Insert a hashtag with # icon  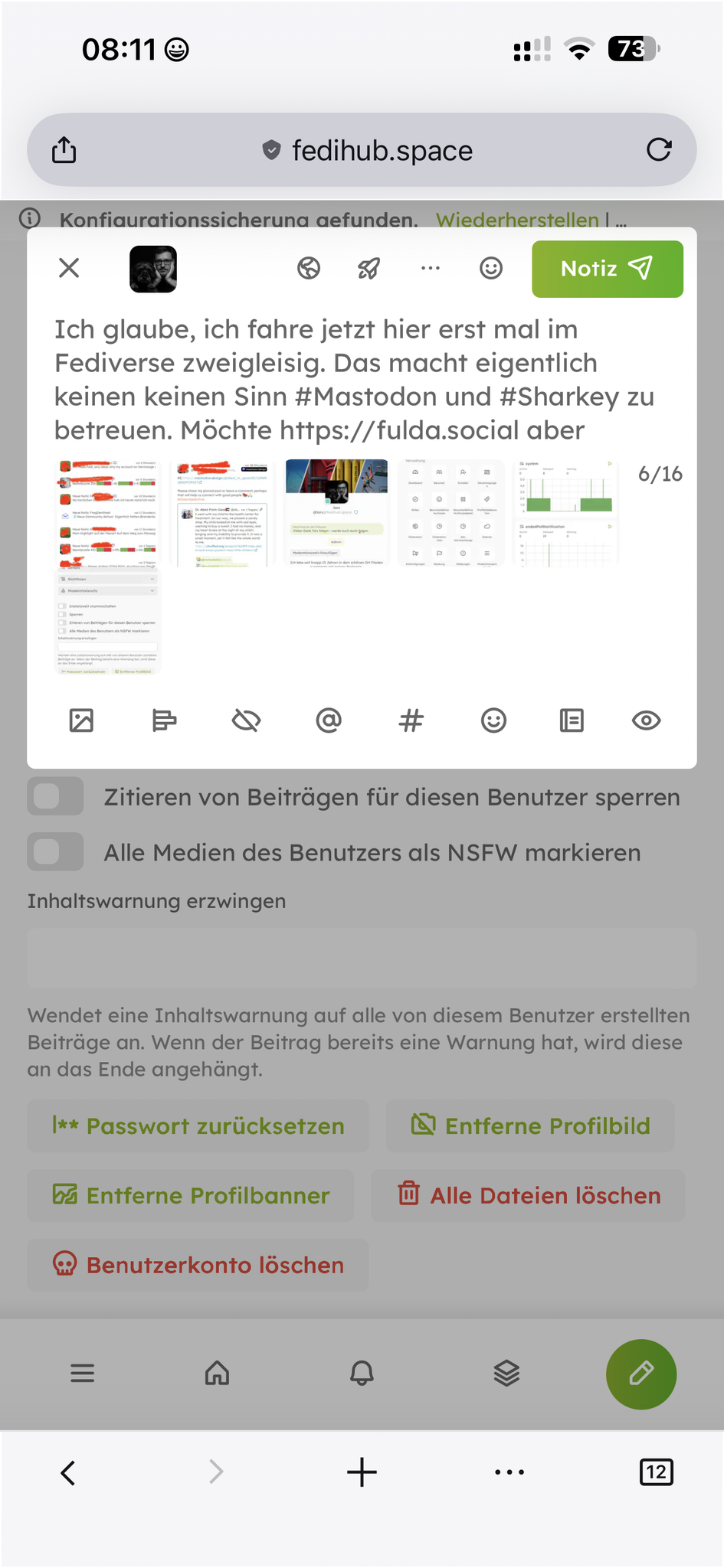411,720
